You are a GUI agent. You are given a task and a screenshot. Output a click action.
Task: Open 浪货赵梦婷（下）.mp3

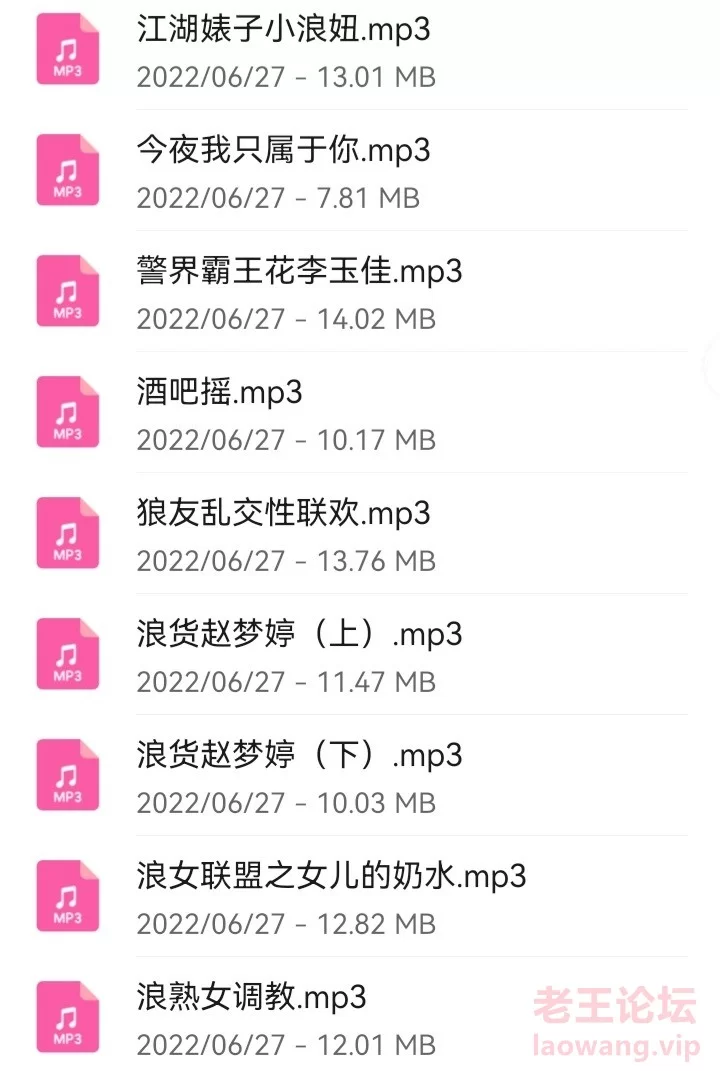coord(299,756)
